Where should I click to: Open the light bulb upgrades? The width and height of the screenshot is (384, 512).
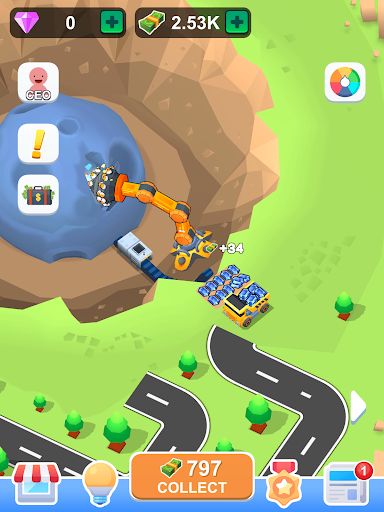[x=100, y=484]
